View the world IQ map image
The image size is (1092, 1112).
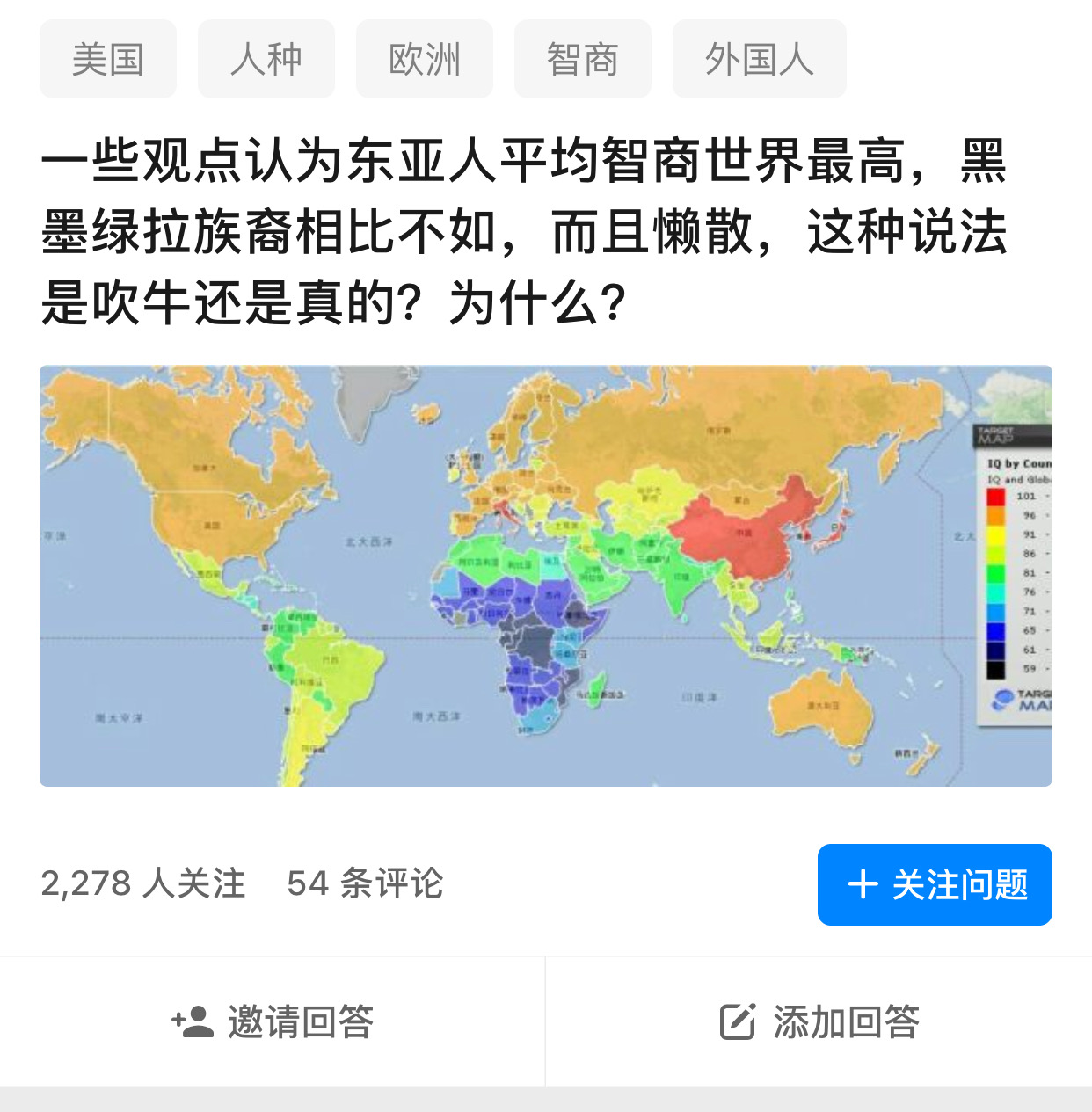545,576
